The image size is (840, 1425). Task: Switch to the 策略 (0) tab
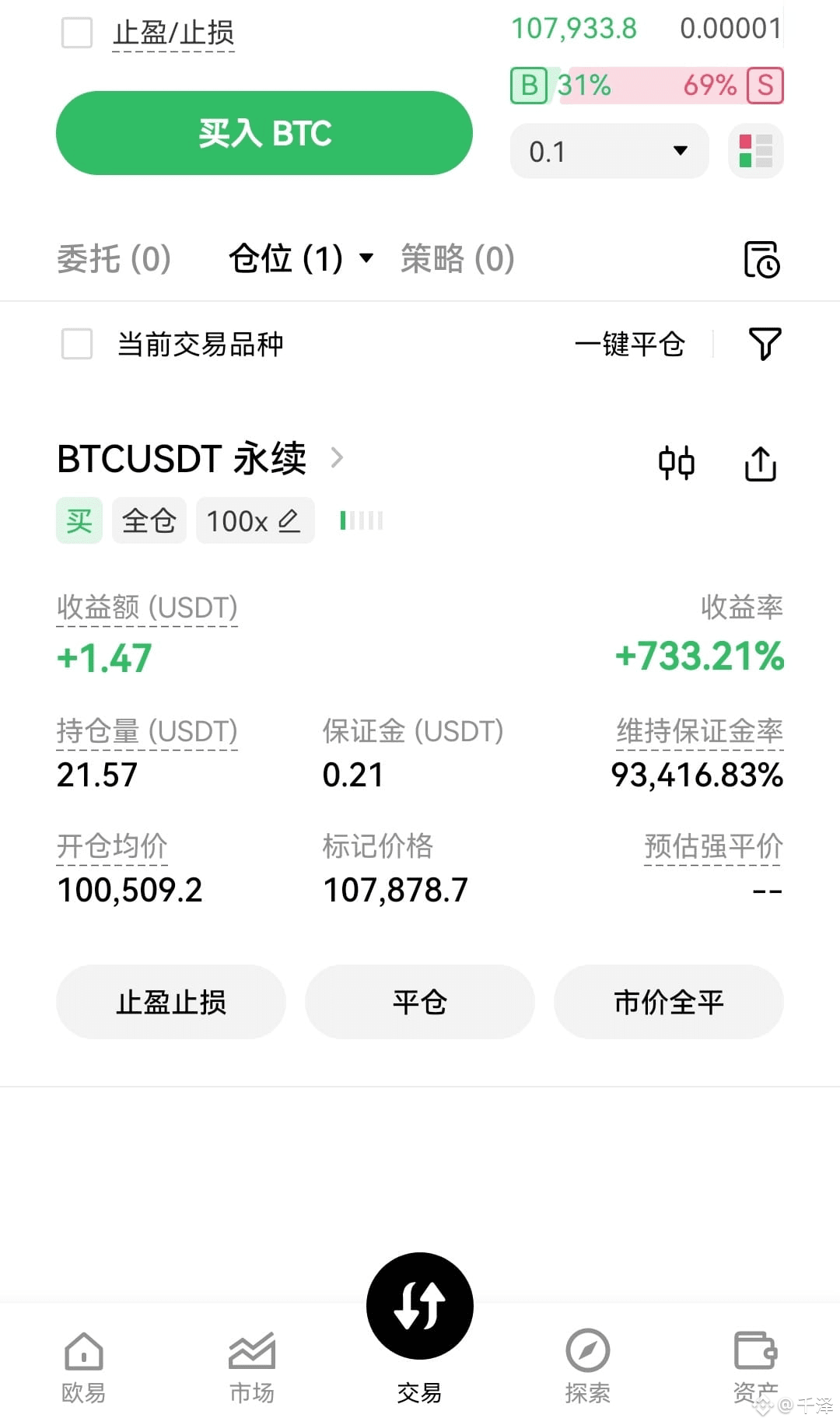click(x=457, y=259)
